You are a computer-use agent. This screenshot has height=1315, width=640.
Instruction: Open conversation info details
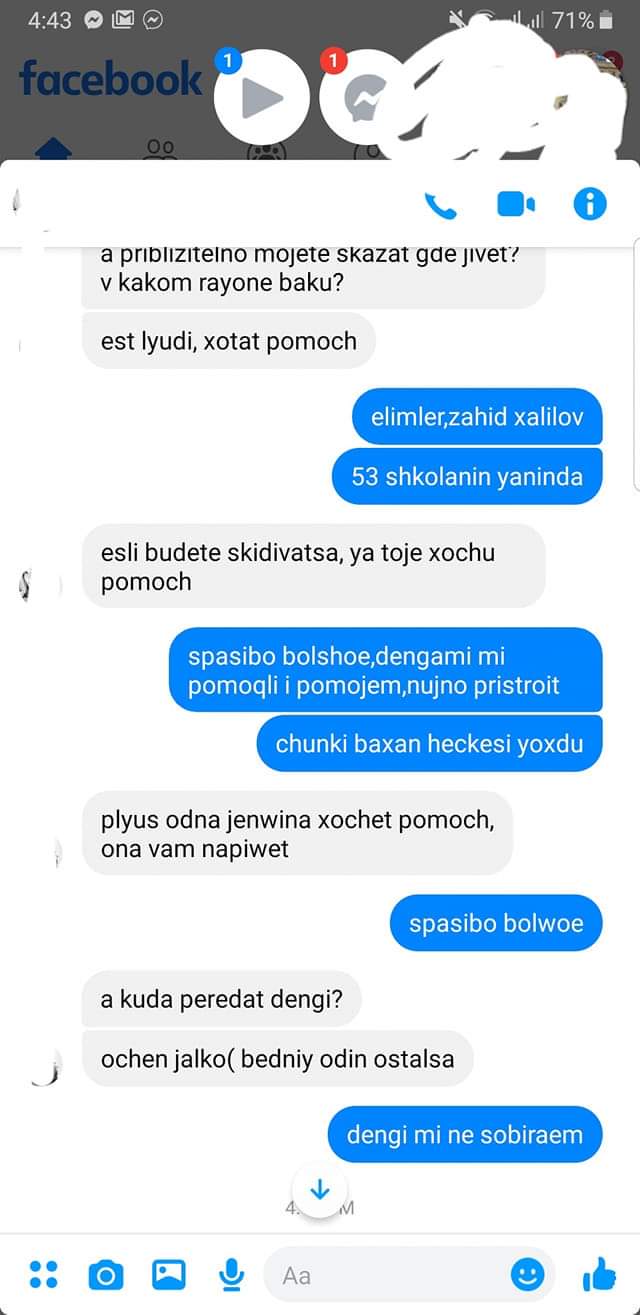pyautogui.click(x=590, y=205)
